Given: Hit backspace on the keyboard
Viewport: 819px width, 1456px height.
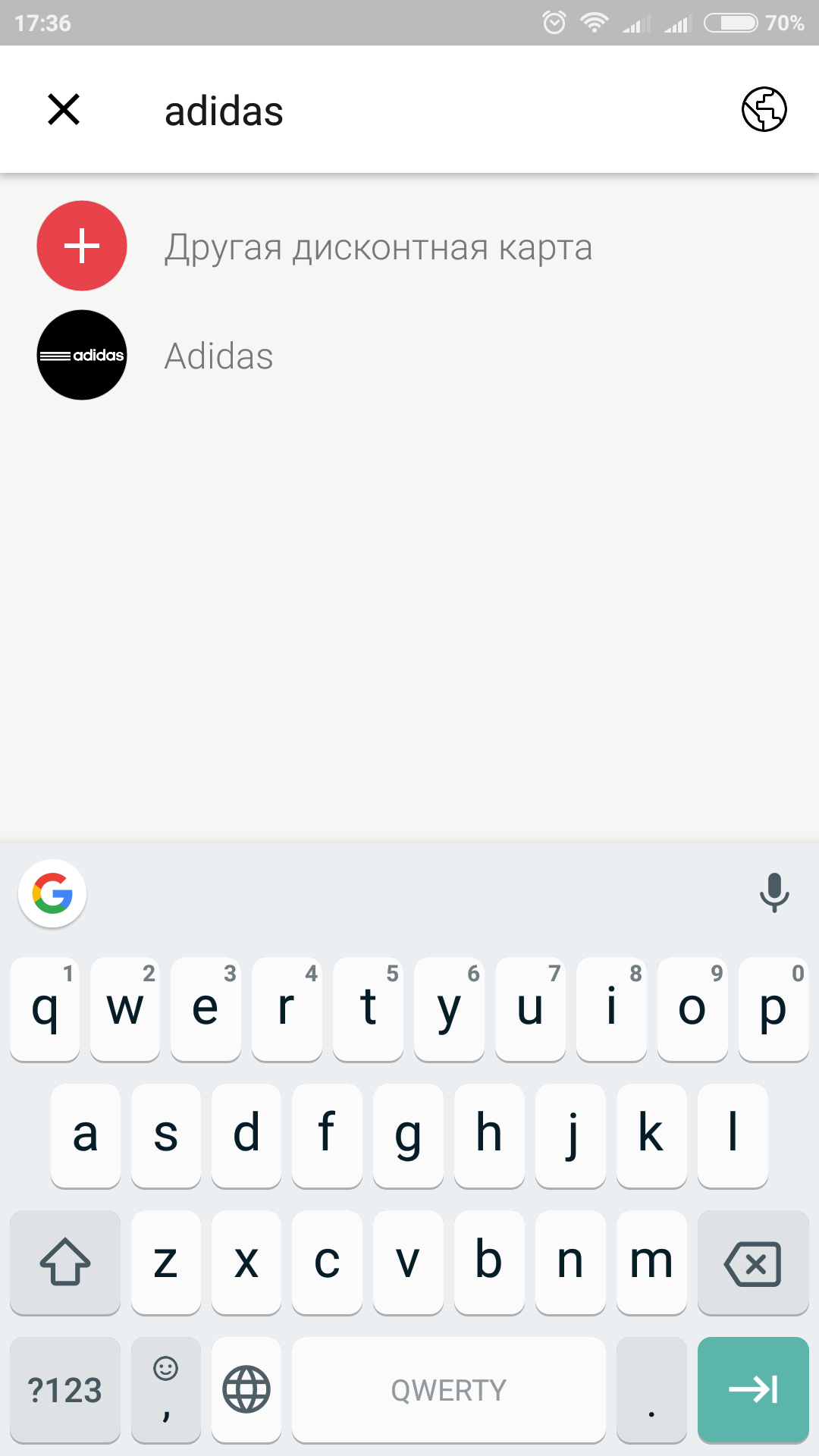Looking at the screenshot, I should point(753,1263).
